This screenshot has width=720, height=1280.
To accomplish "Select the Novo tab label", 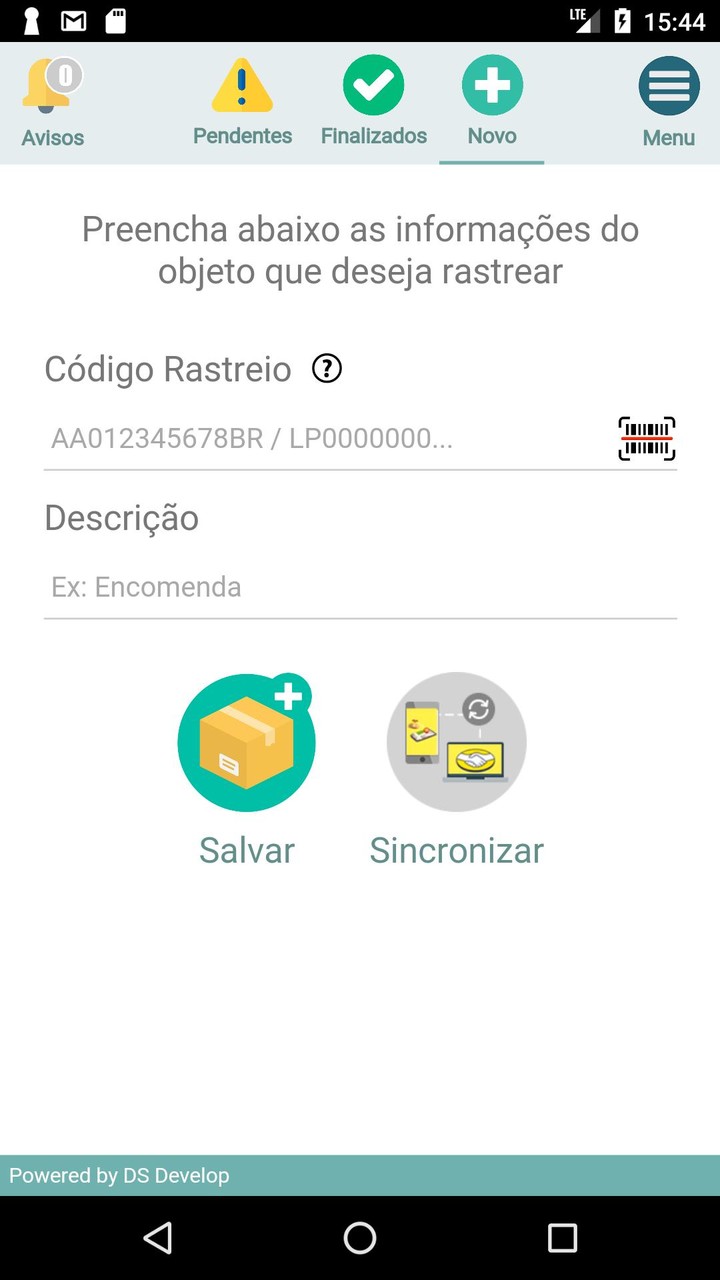I will pos(491,138).
